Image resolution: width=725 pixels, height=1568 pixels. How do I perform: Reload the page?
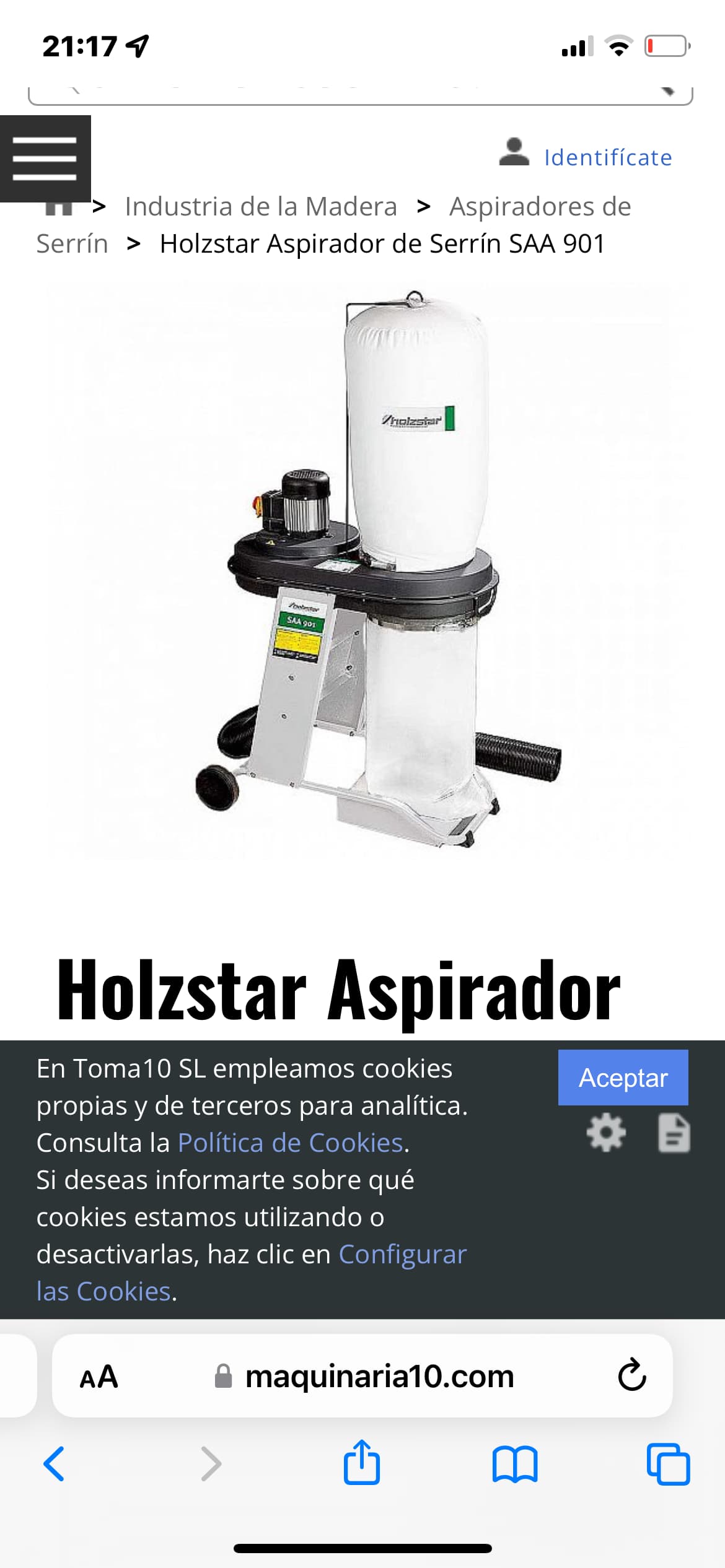click(x=632, y=1375)
